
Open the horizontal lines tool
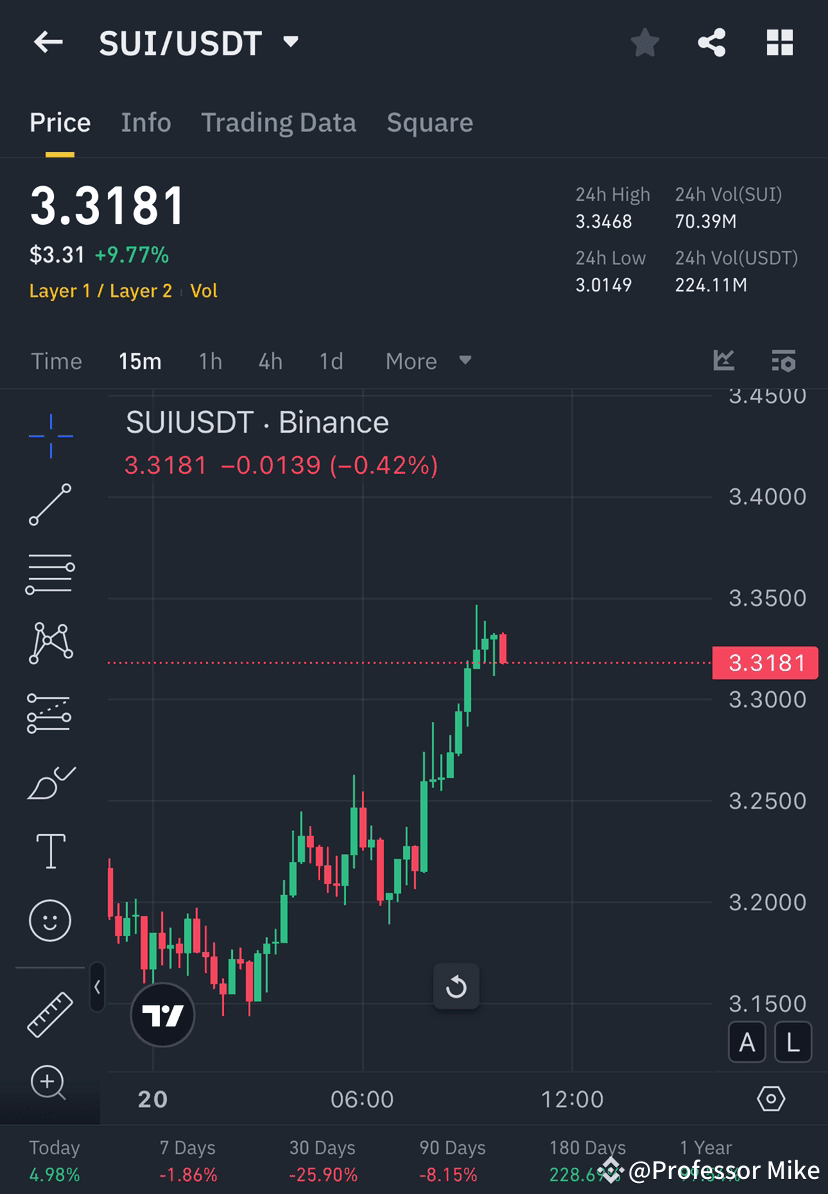(x=50, y=574)
